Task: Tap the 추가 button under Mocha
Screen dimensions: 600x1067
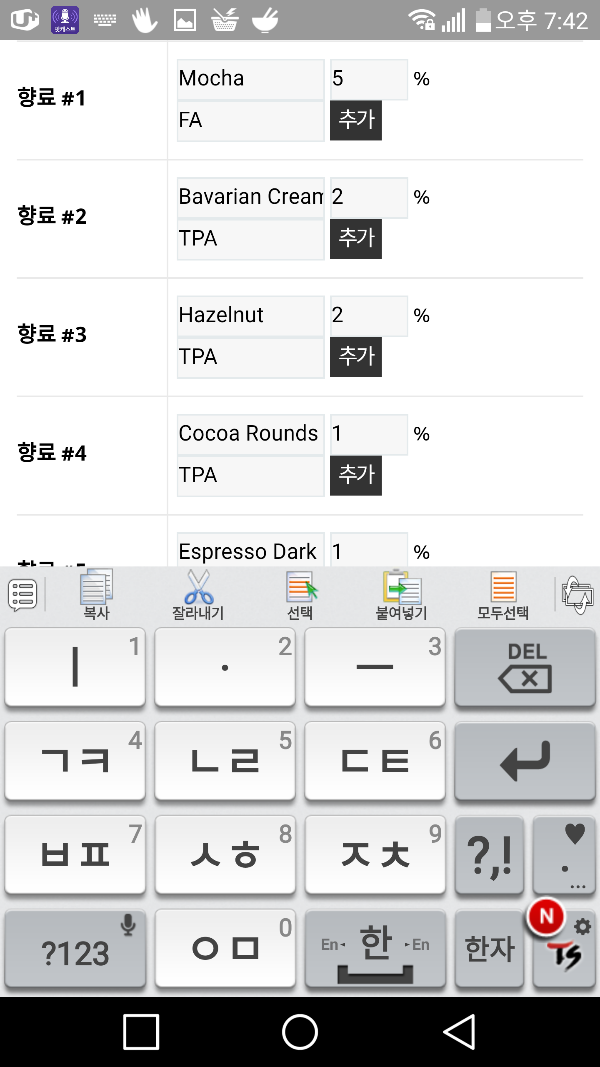Action: [356, 121]
